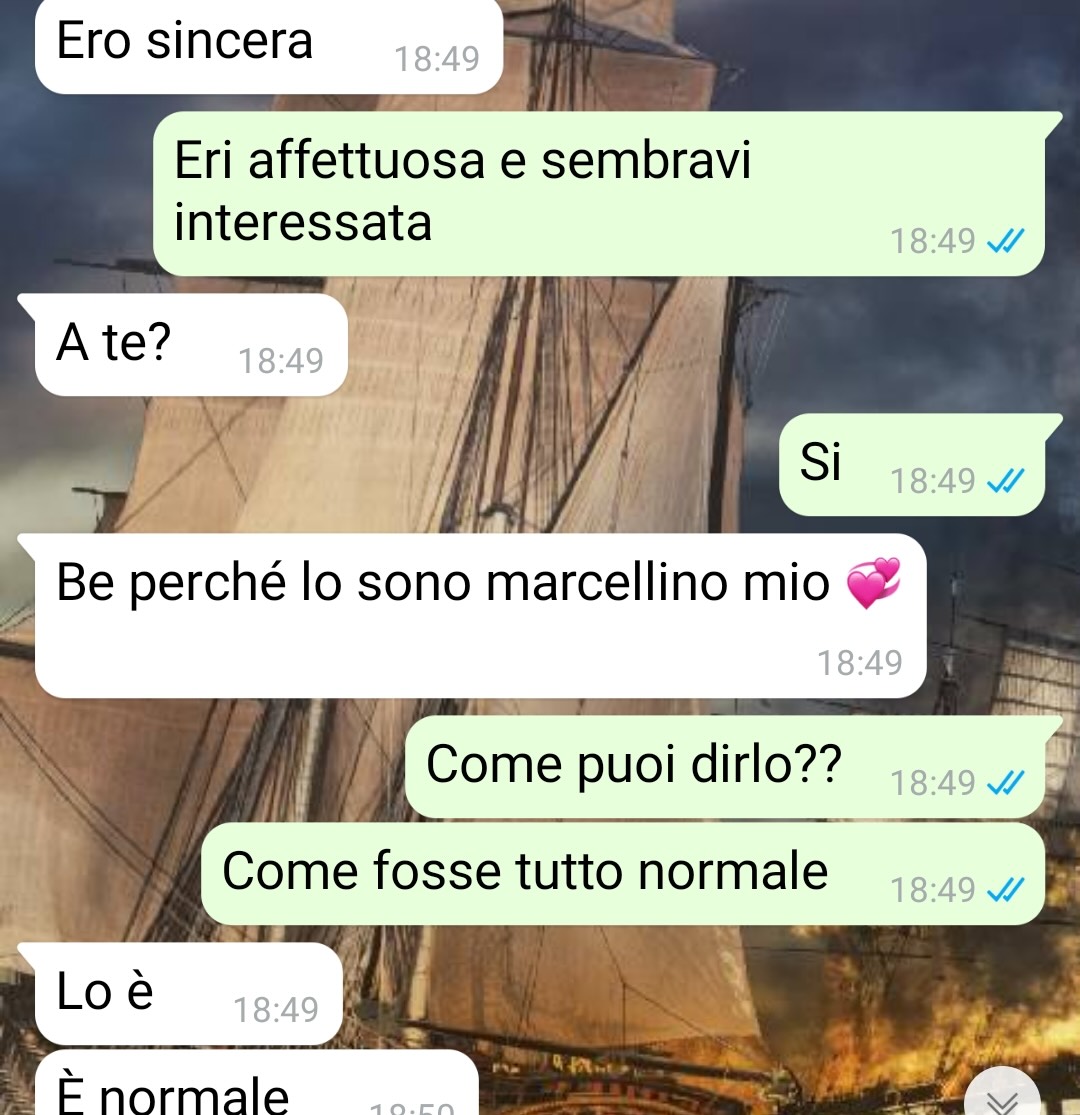Jump to the latest messages with the double-chevron button
The width and height of the screenshot is (1080, 1115).
1003,1098
